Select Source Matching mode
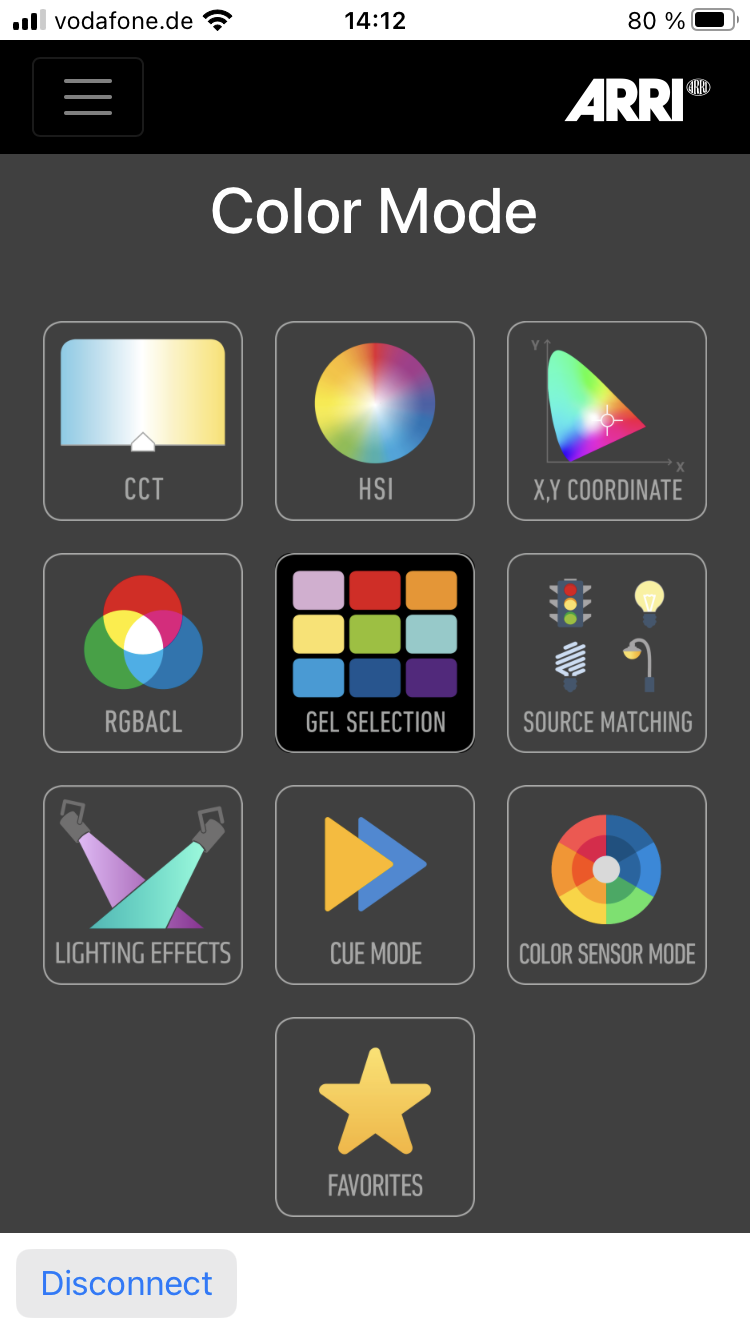 [607, 653]
